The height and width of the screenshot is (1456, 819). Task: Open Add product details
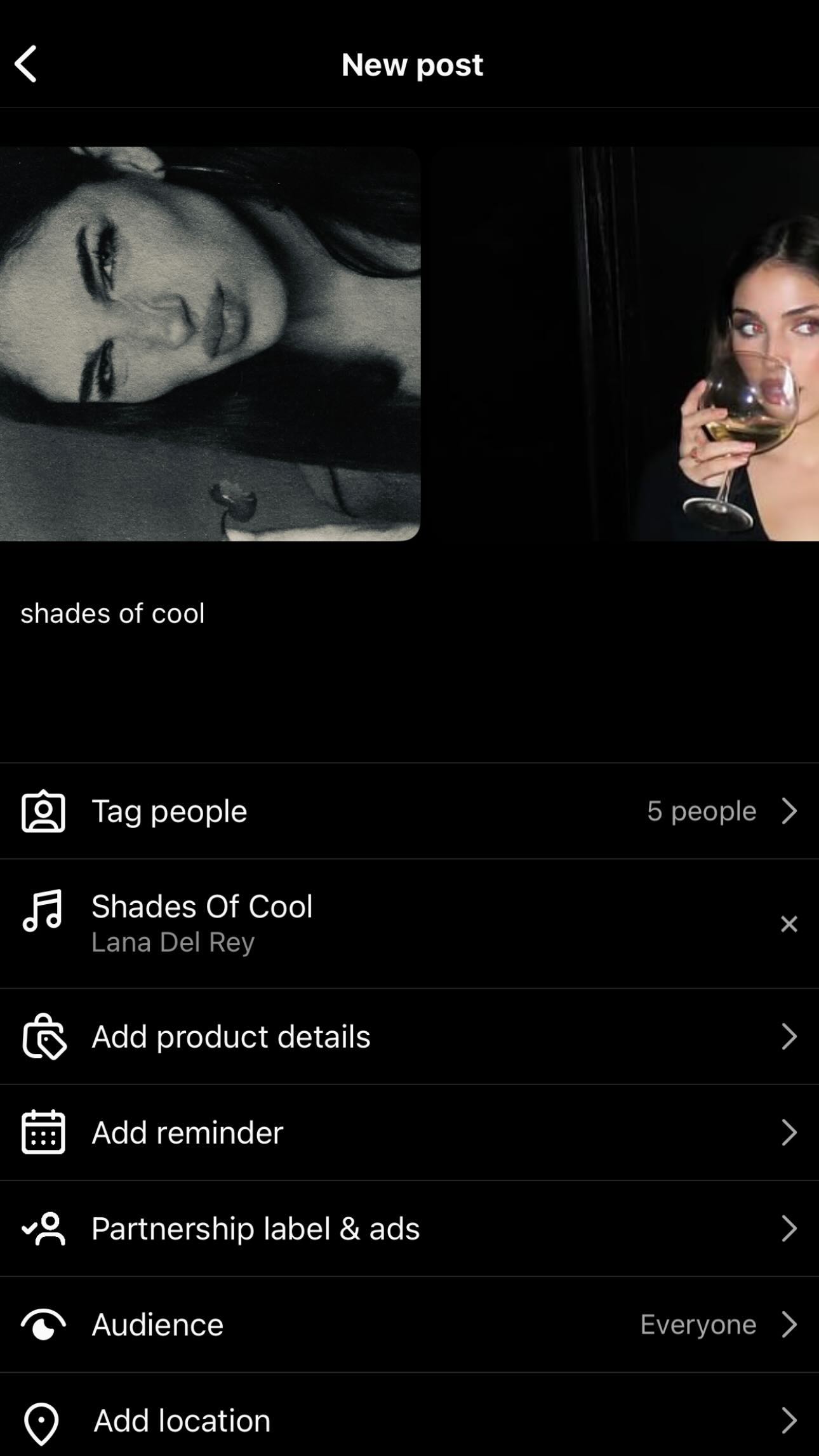[x=409, y=1036]
